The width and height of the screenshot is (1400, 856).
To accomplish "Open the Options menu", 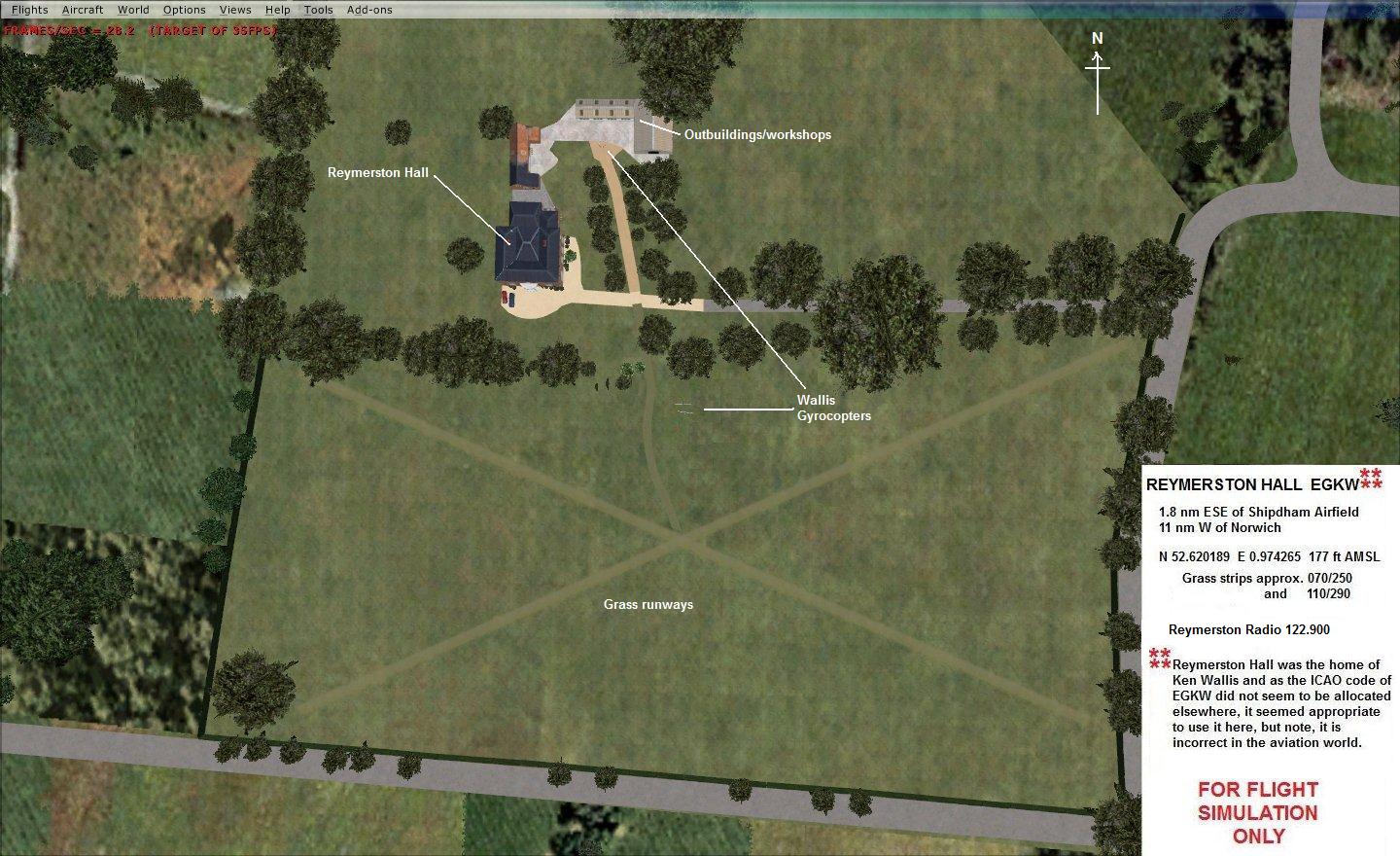I will coord(184,10).
